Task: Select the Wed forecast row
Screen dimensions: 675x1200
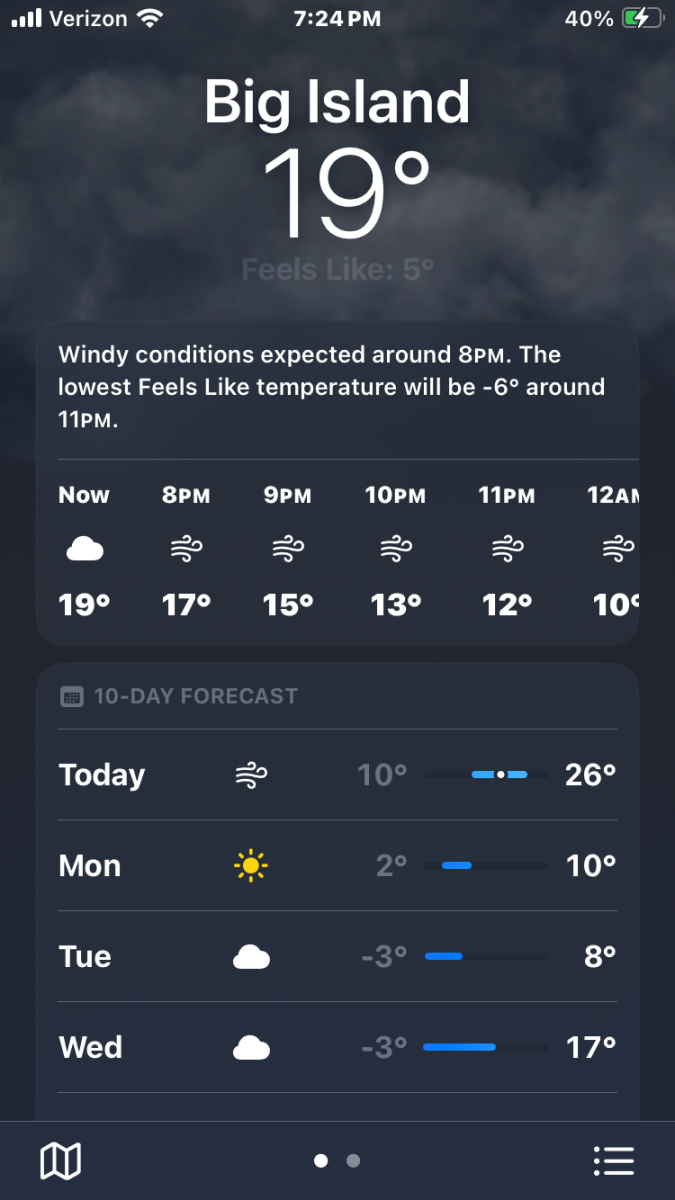Action: [337, 1047]
